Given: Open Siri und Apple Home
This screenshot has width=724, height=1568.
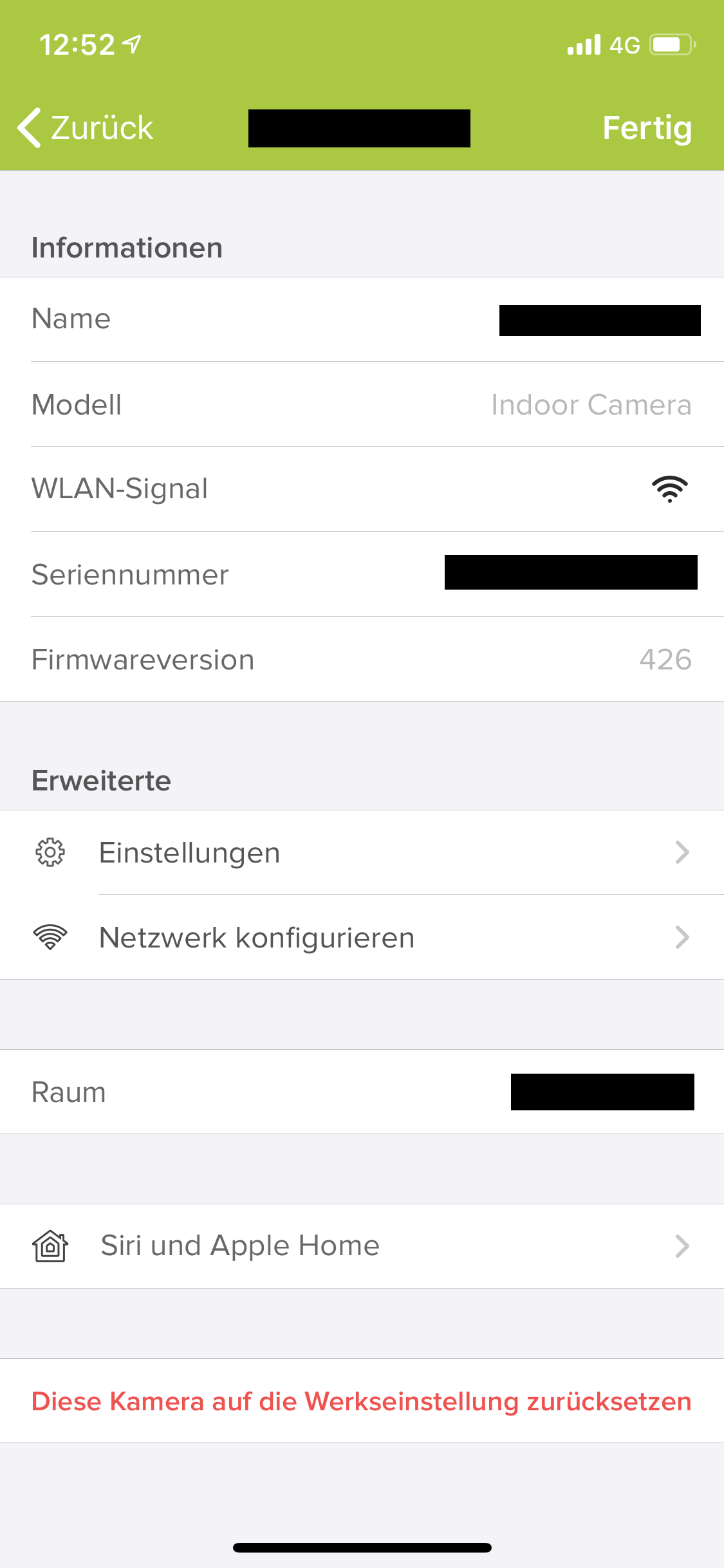Looking at the screenshot, I should tap(362, 1246).
